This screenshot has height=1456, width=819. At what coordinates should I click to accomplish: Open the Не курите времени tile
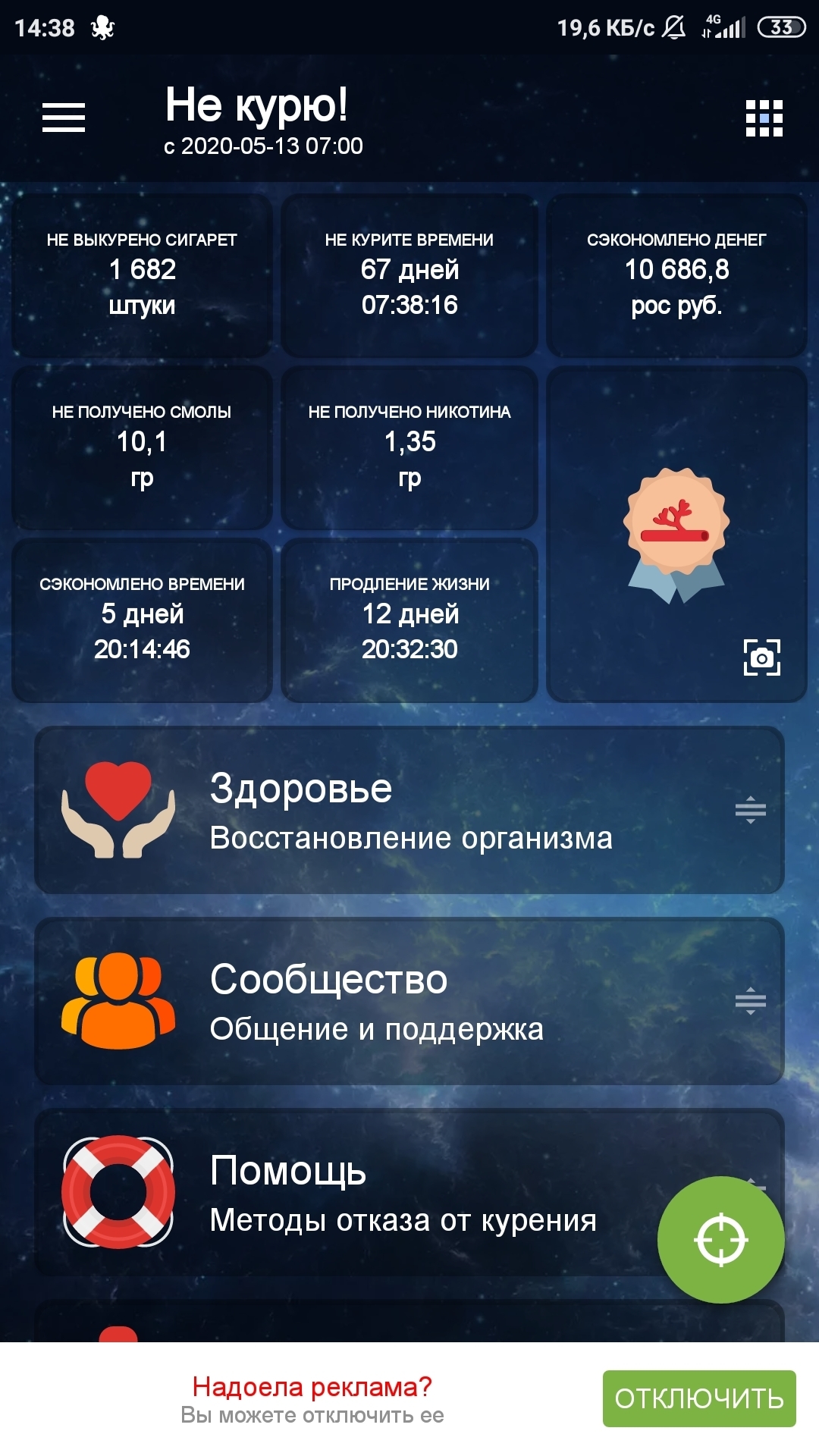[x=409, y=275]
